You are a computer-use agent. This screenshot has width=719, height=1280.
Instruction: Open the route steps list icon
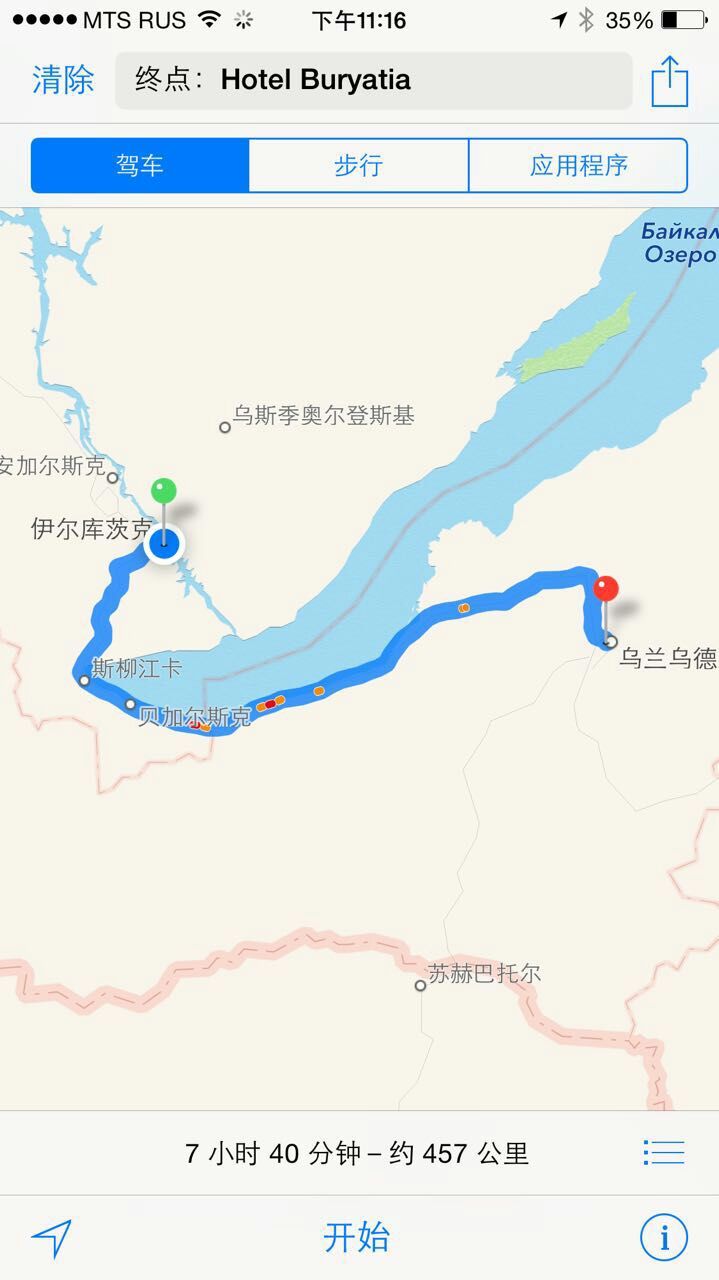664,1153
